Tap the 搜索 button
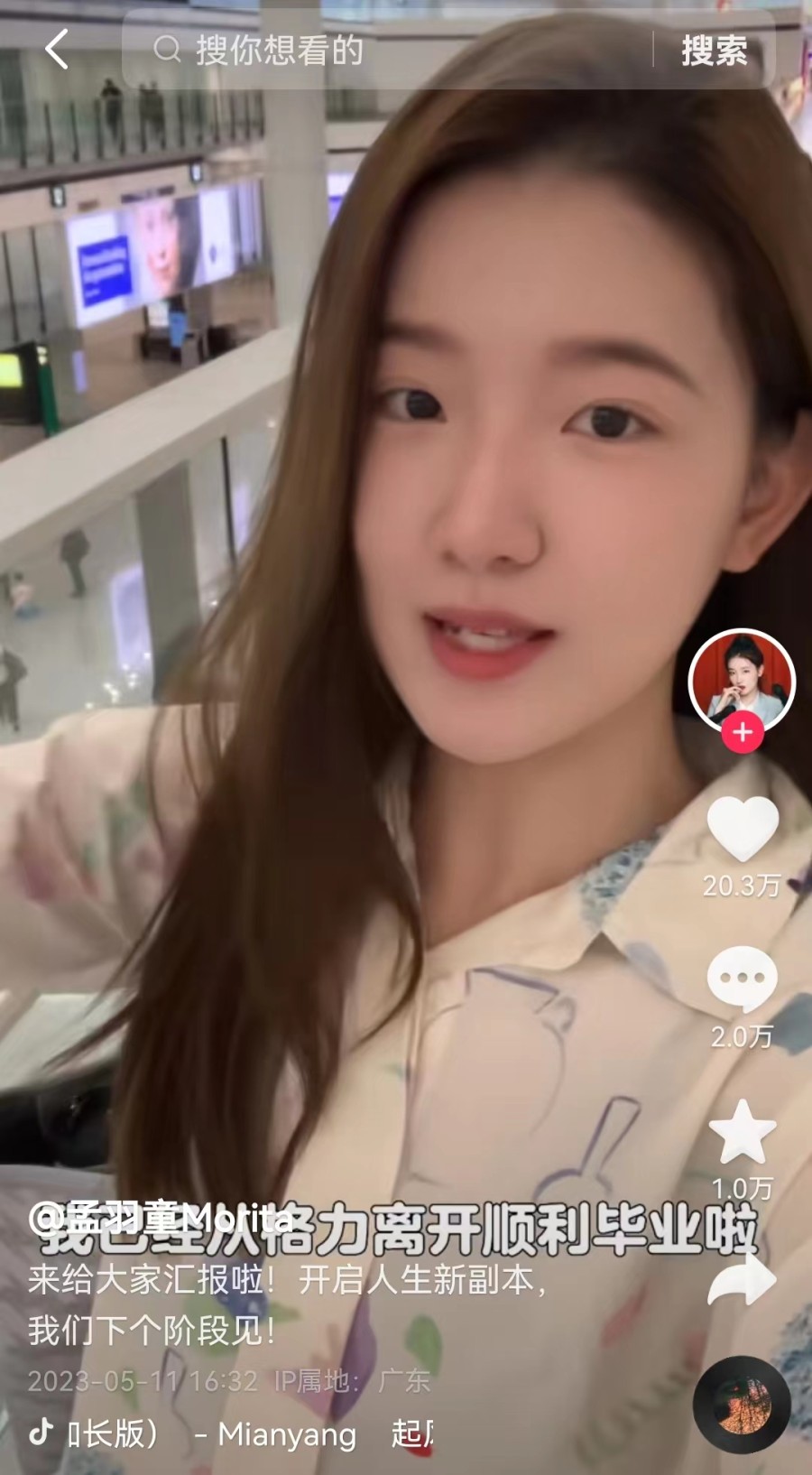812x1475 pixels. (714, 51)
